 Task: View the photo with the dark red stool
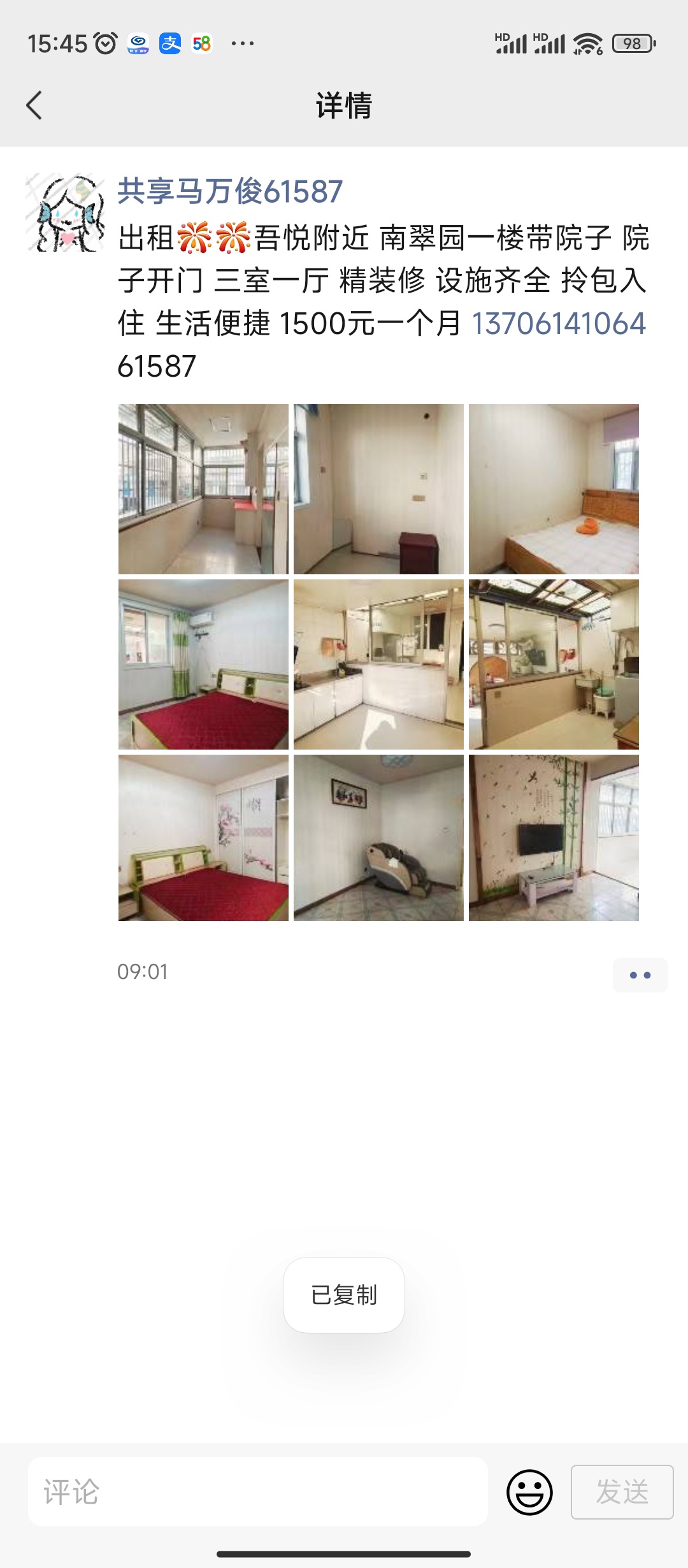point(378,489)
